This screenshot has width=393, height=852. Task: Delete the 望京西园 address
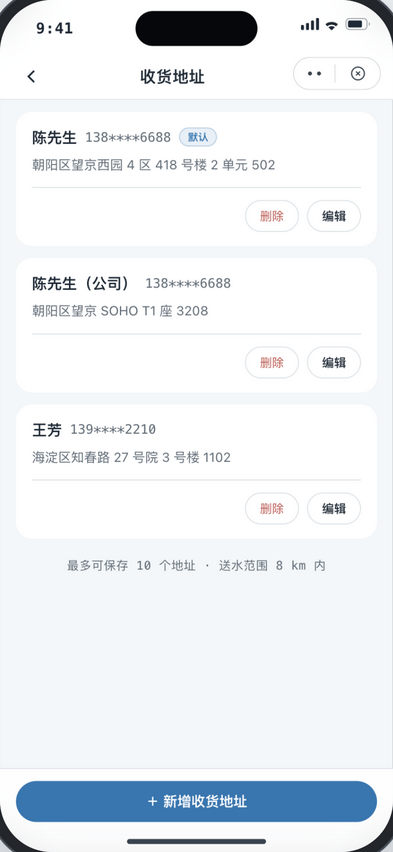[272, 216]
